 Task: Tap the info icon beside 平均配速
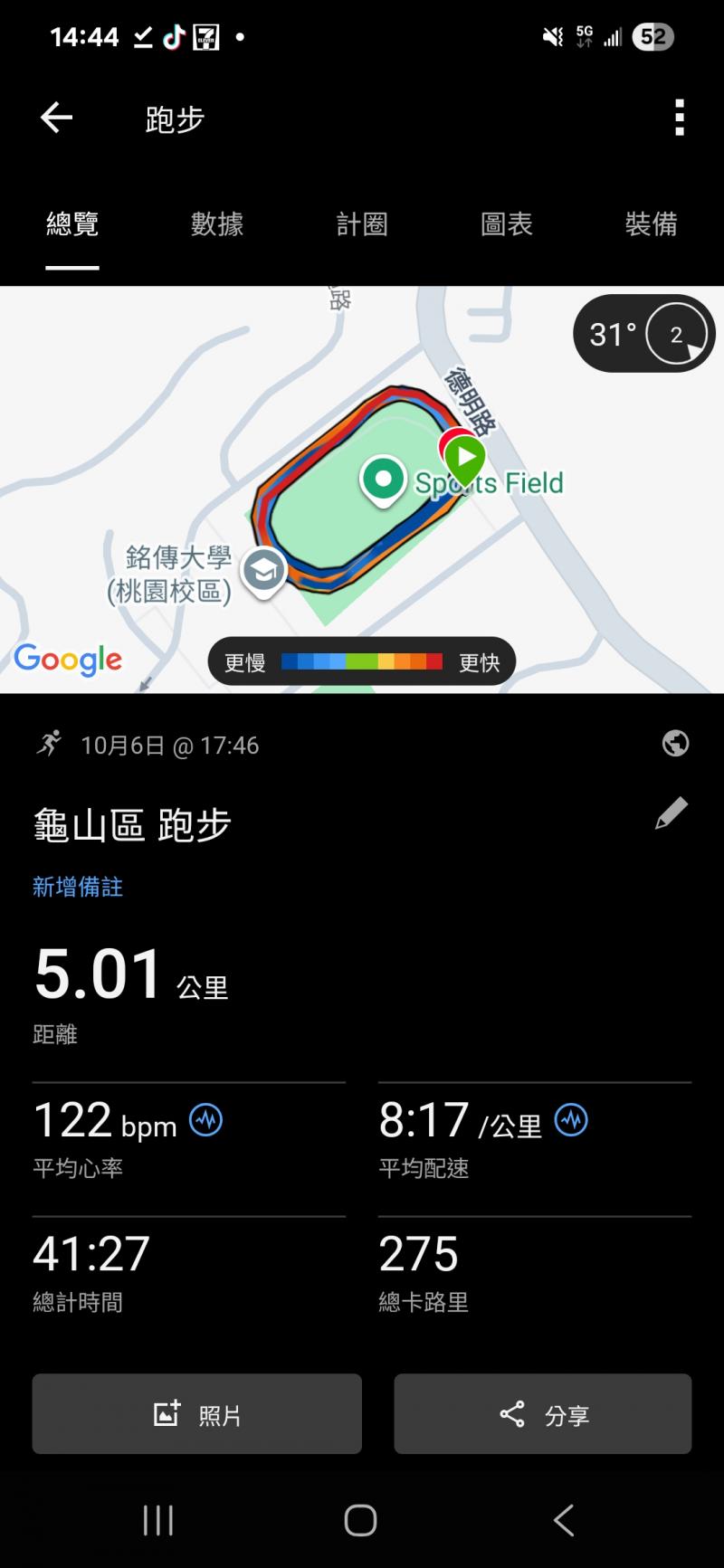[571, 1120]
